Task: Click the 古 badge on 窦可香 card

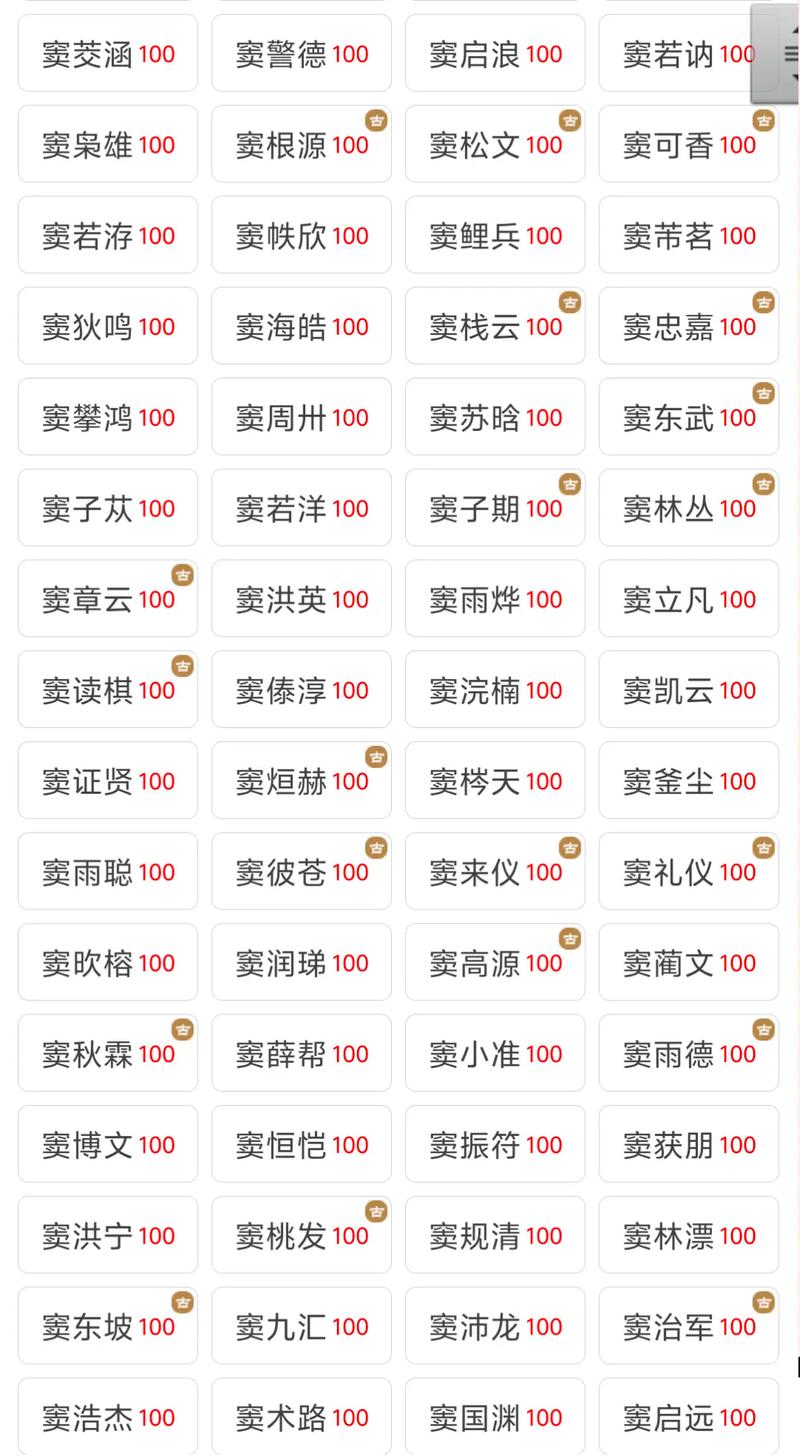Action: [x=763, y=119]
